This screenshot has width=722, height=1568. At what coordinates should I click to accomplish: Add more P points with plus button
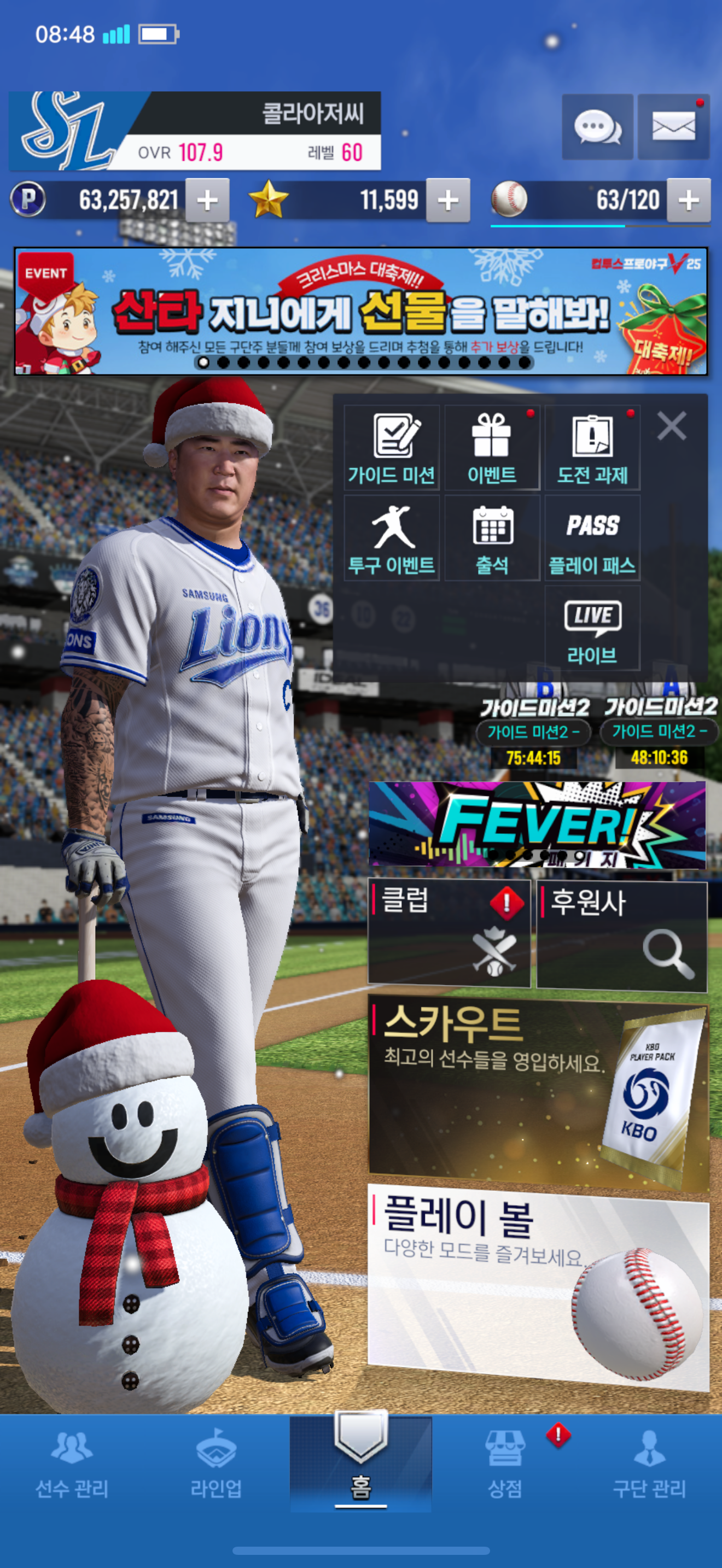pyautogui.click(x=207, y=200)
